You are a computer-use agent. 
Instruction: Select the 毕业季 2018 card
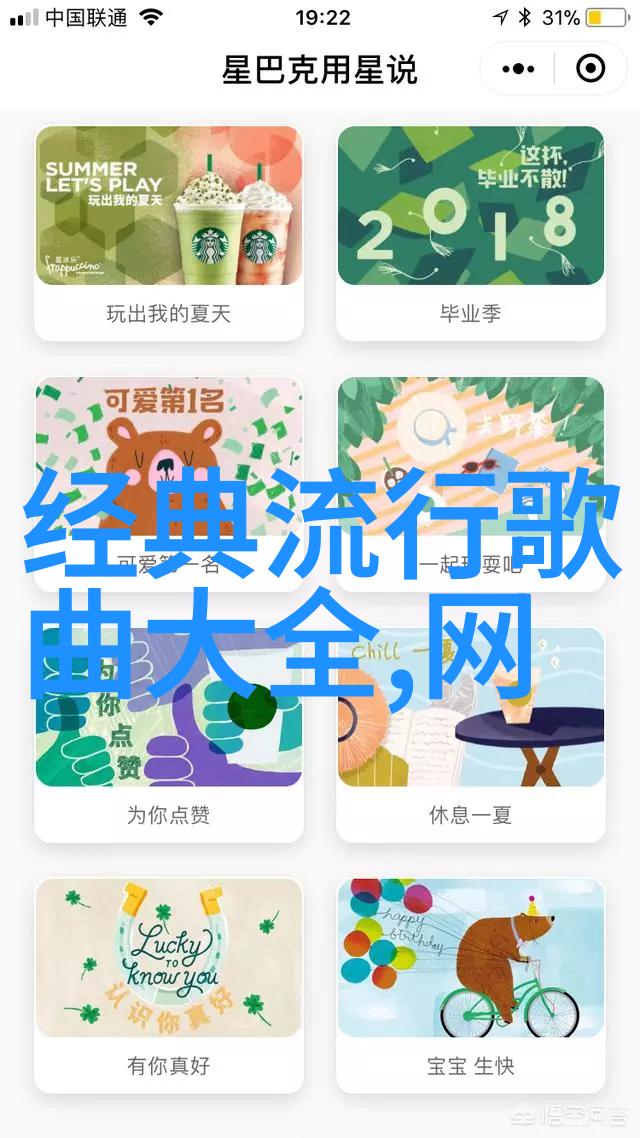(471, 232)
